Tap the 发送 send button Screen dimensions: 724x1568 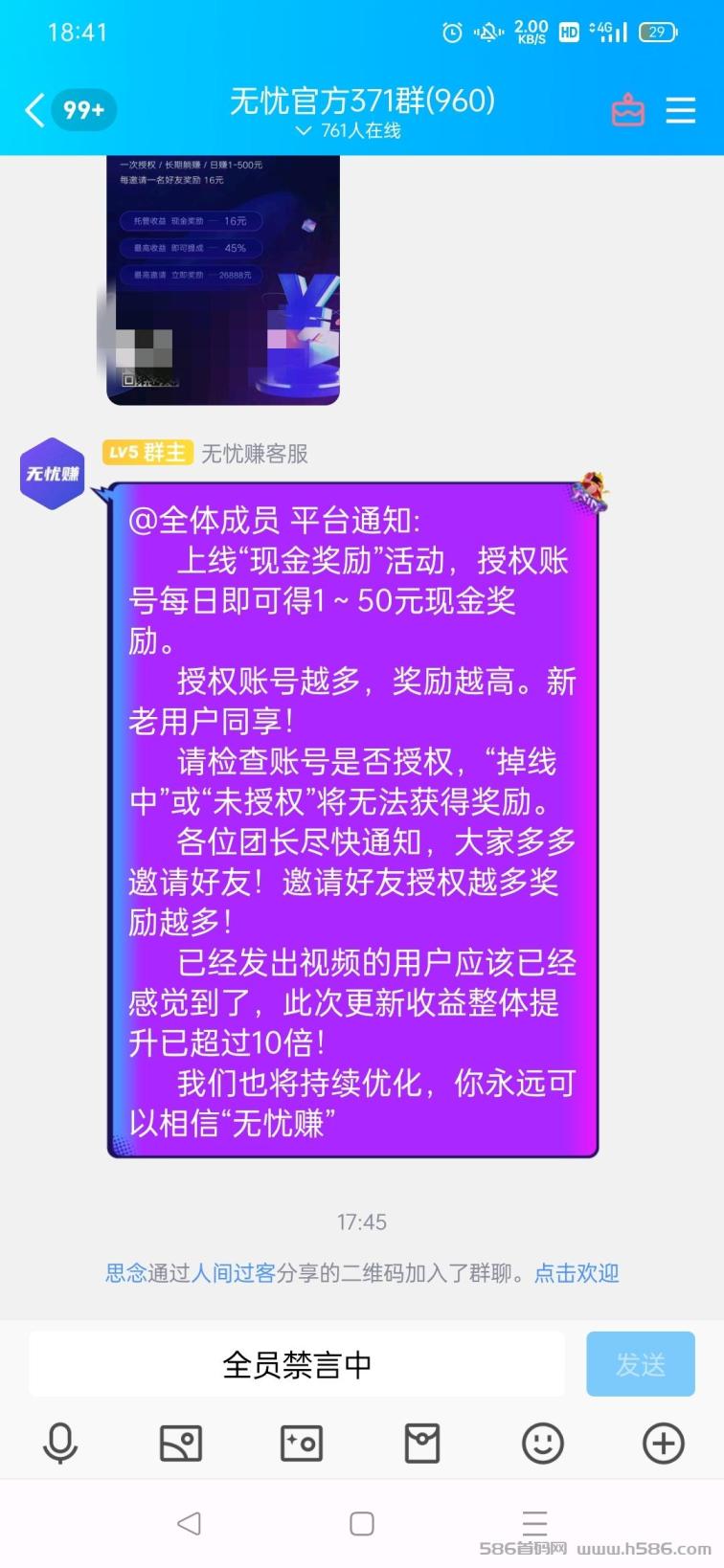641,1364
